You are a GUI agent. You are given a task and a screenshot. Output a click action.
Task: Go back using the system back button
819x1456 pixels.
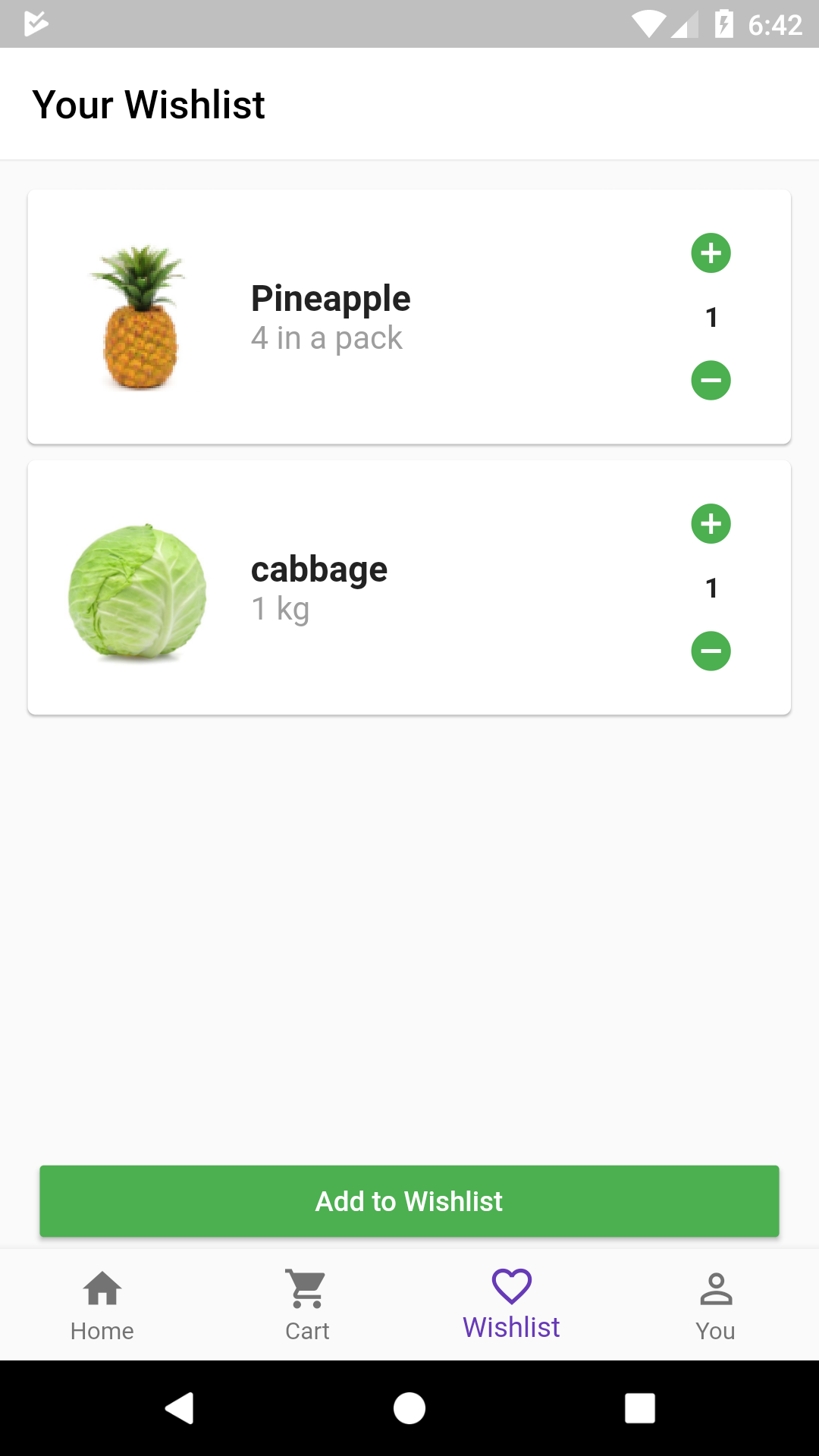(180, 1408)
